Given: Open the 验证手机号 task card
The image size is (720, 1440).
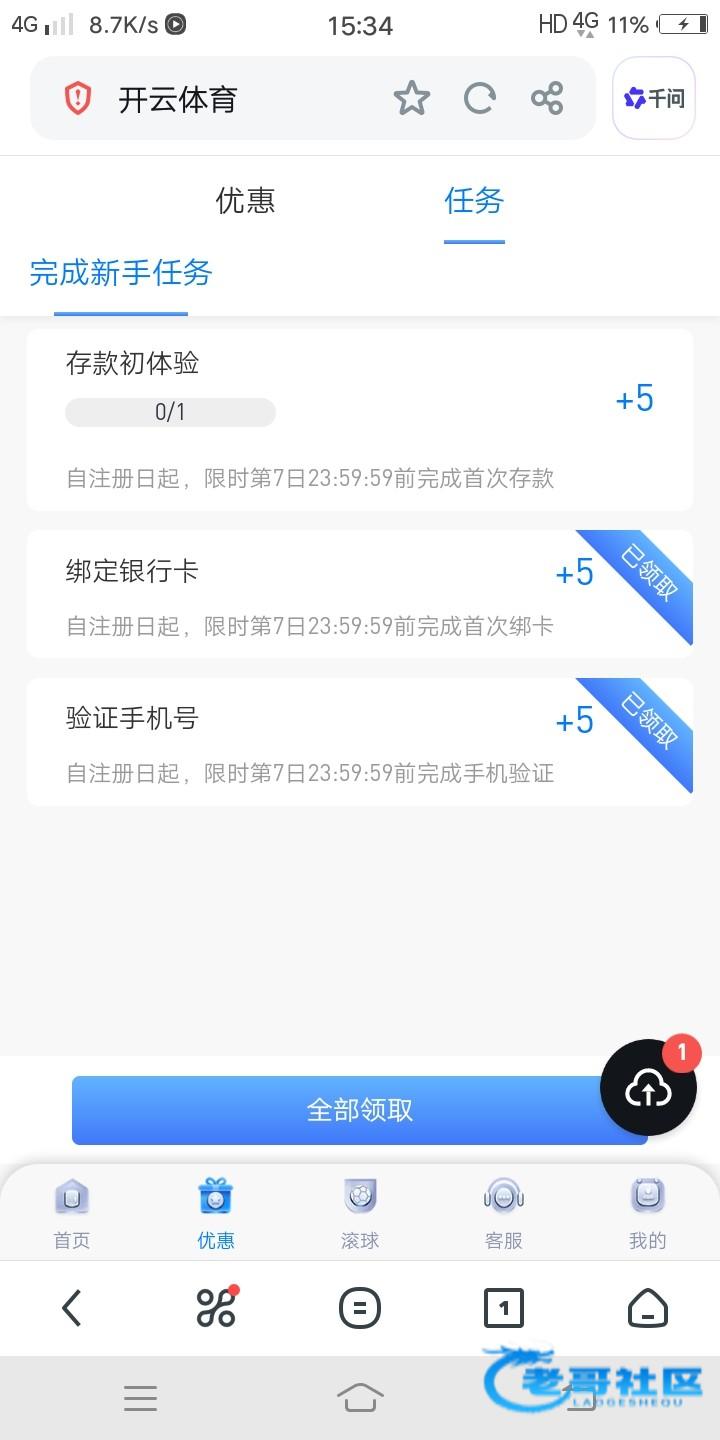Looking at the screenshot, I should click(330, 742).
